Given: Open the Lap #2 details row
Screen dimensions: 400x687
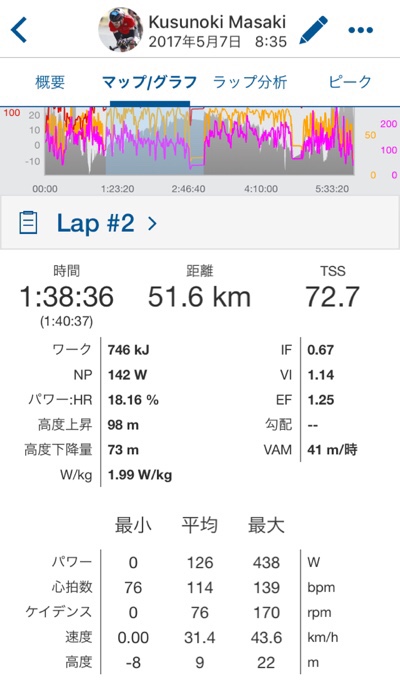Looking at the screenshot, I should pyautogui.click(x=200, y=223).
